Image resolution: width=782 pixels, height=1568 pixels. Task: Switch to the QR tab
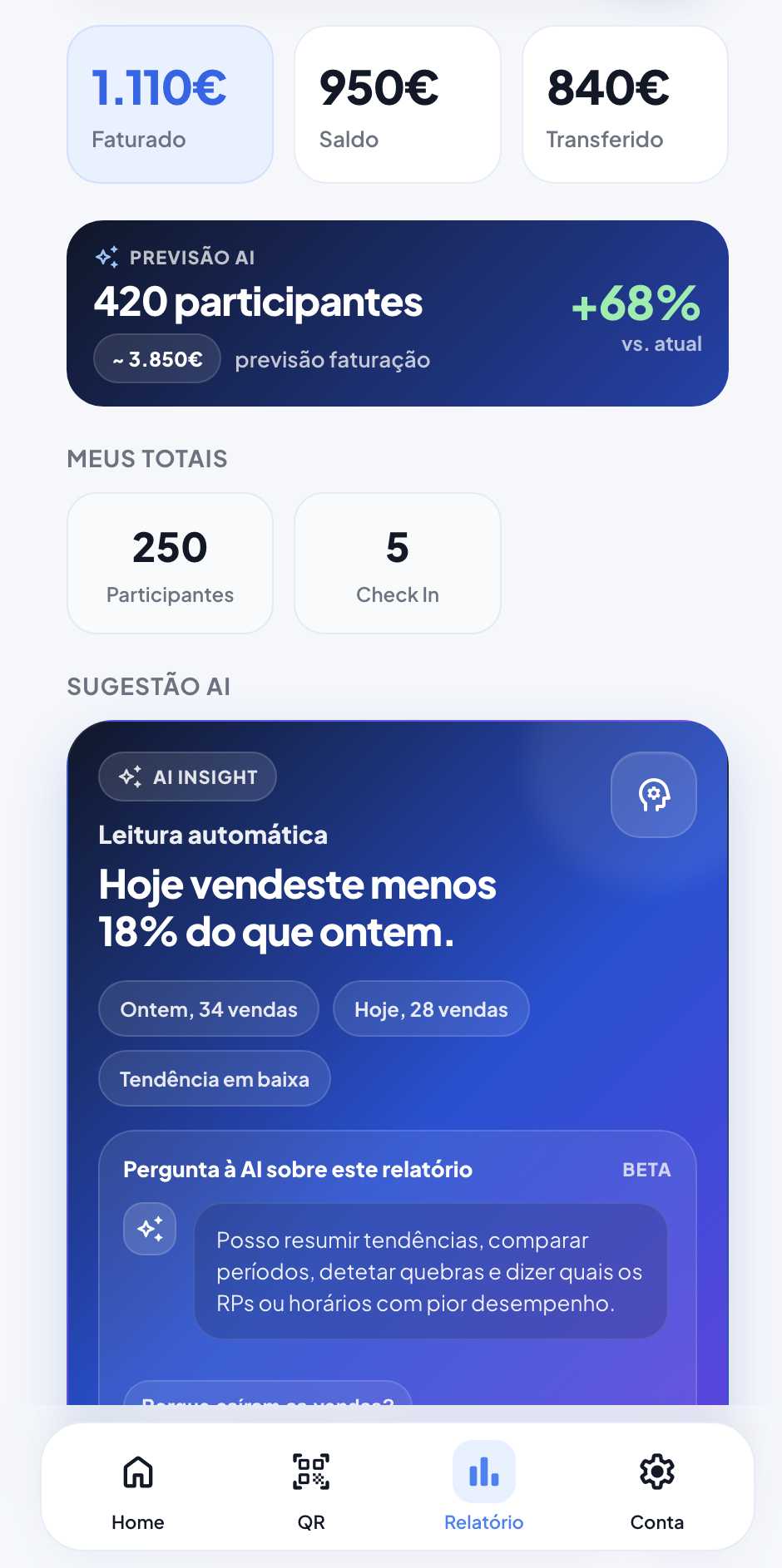311,1491
